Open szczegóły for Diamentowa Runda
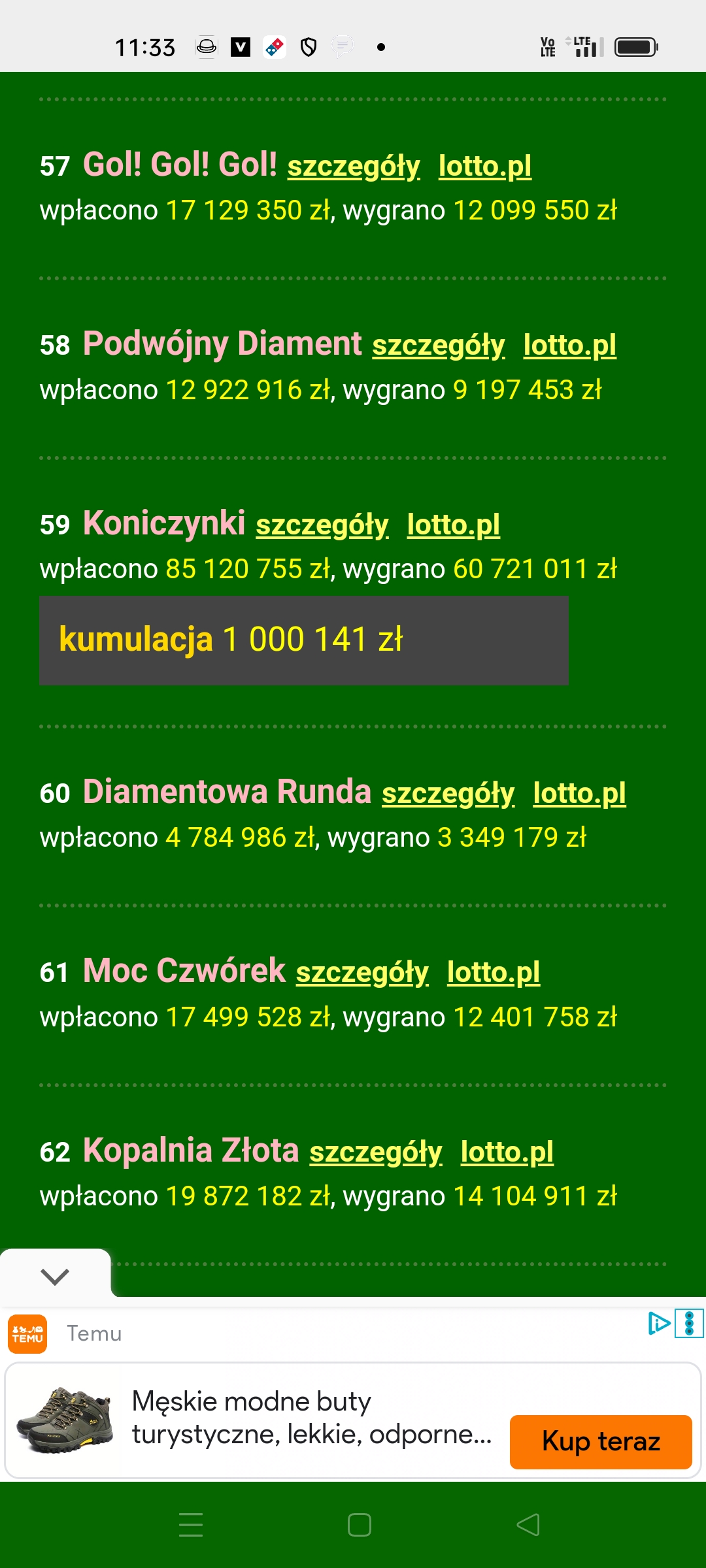 point(448,793)
